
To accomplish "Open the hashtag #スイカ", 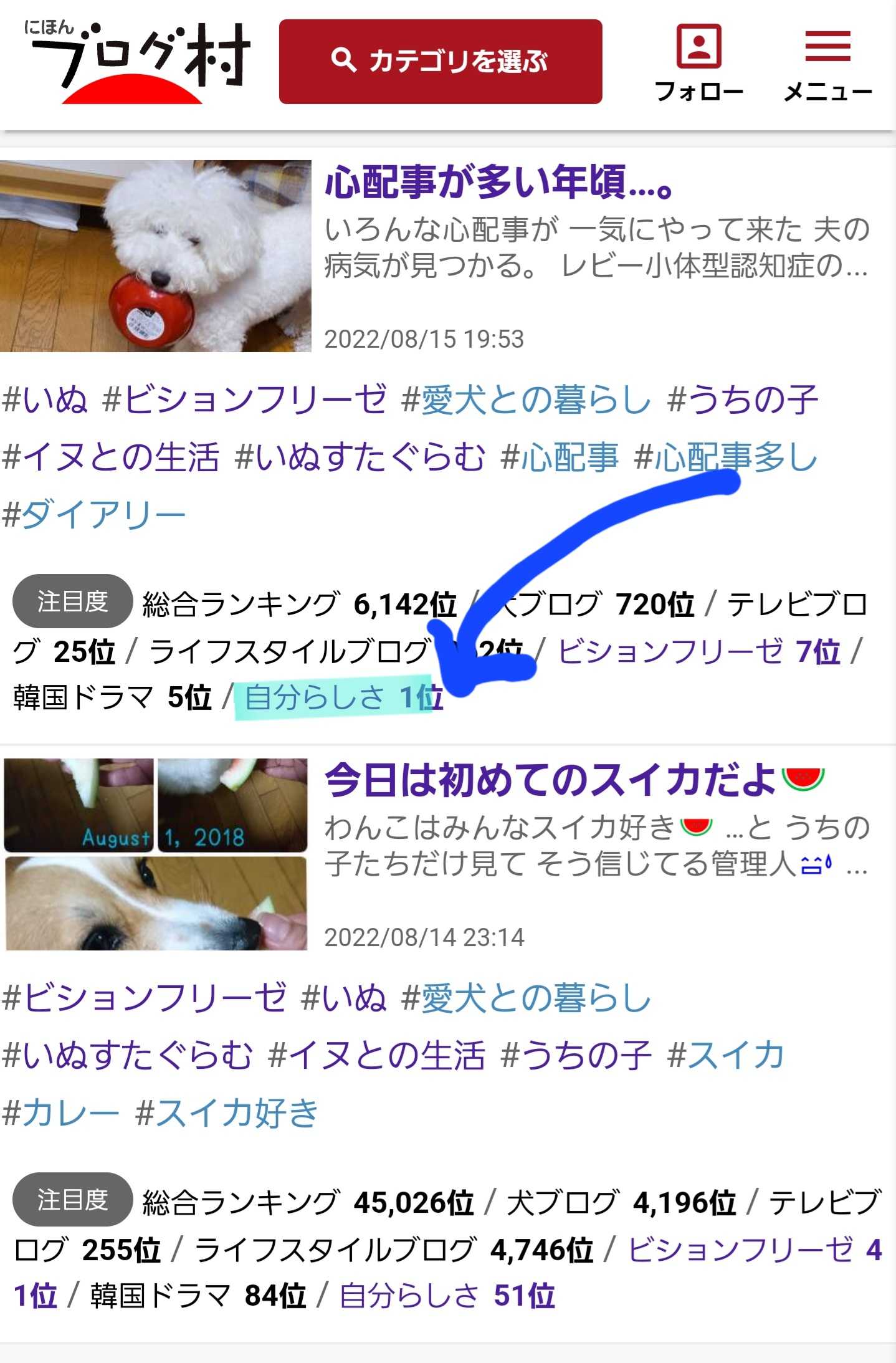I will pyautogui.click(x=726, y=1056).
